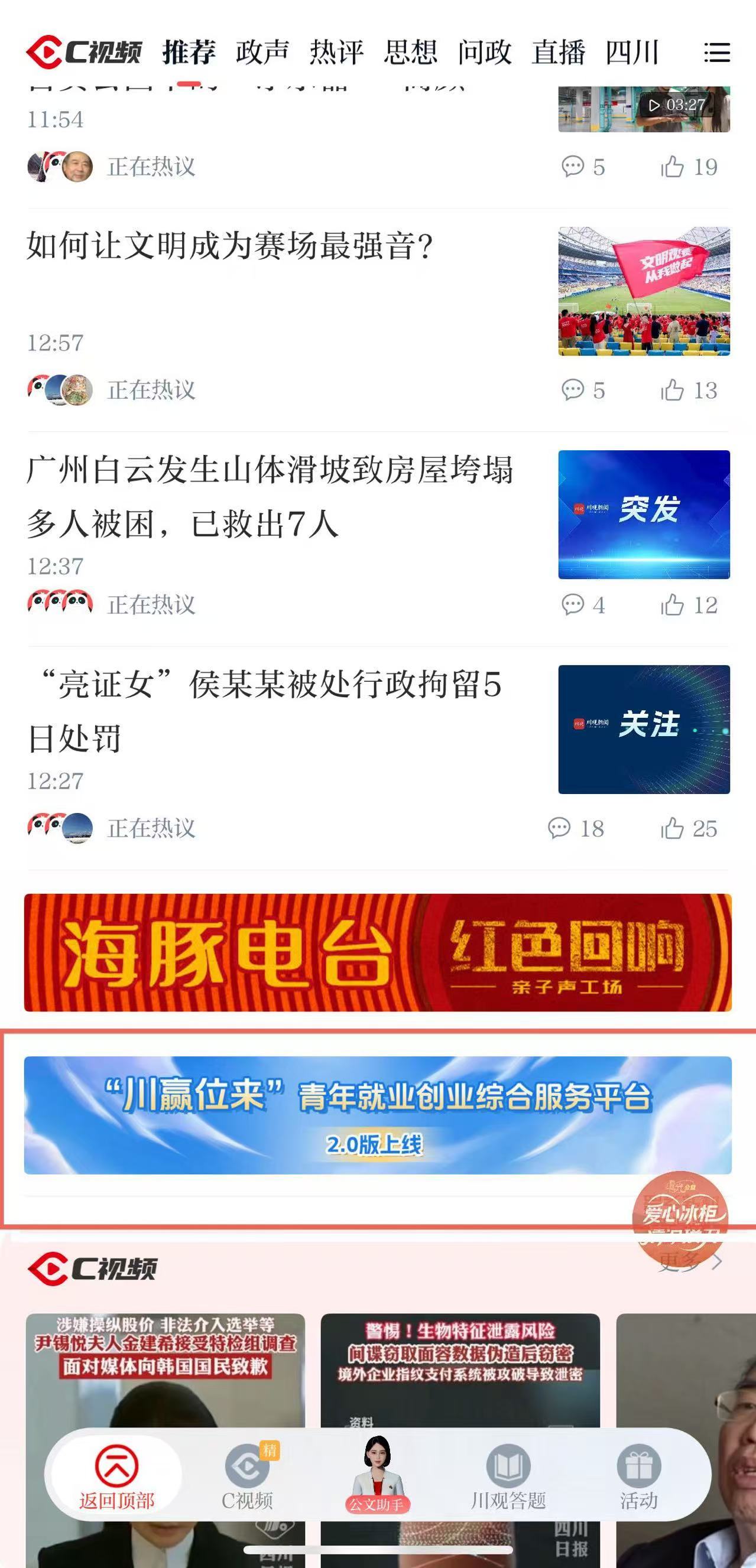This screenshot has height=1568, width=756.
Task: Open article 如何让文明成为赛场最强音
Action: (231, 246)
